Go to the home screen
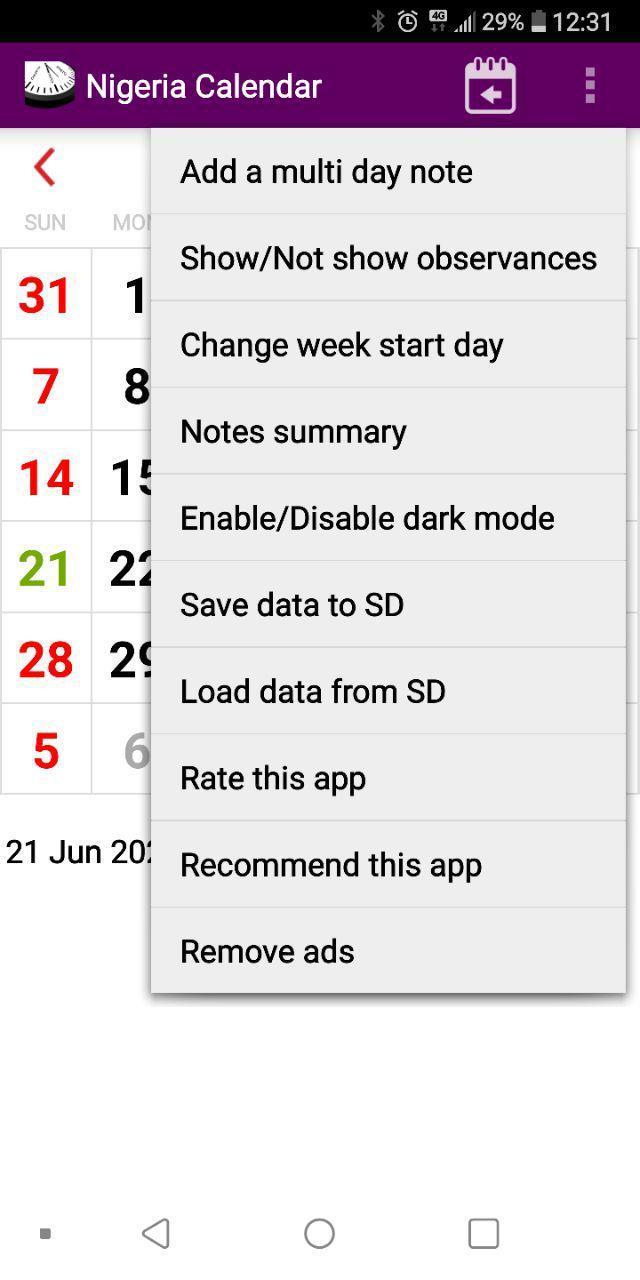The image size is (640, 1280). pos(319,1233)
